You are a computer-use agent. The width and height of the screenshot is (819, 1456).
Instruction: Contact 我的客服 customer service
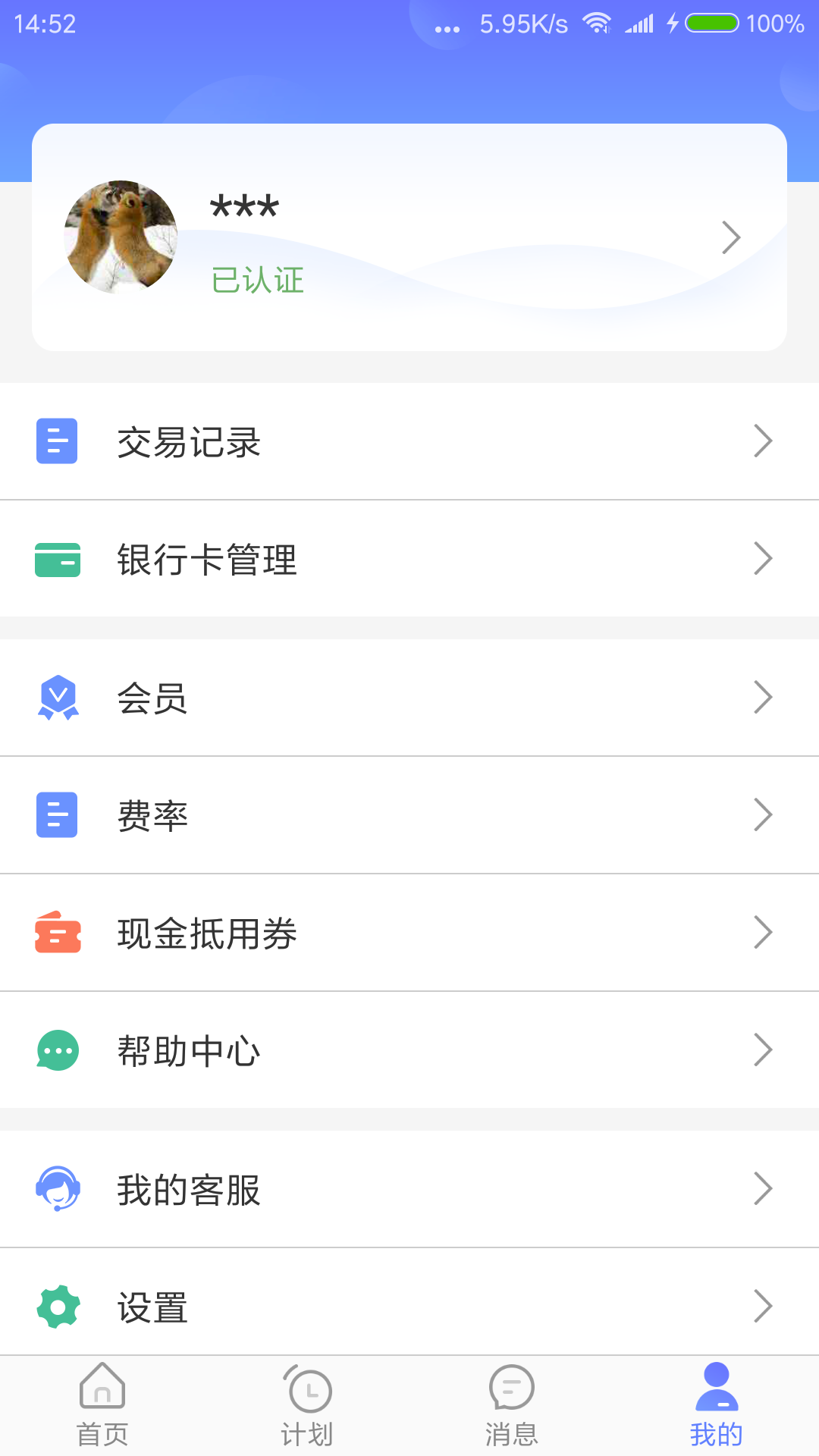click(x=409, y=1189)
